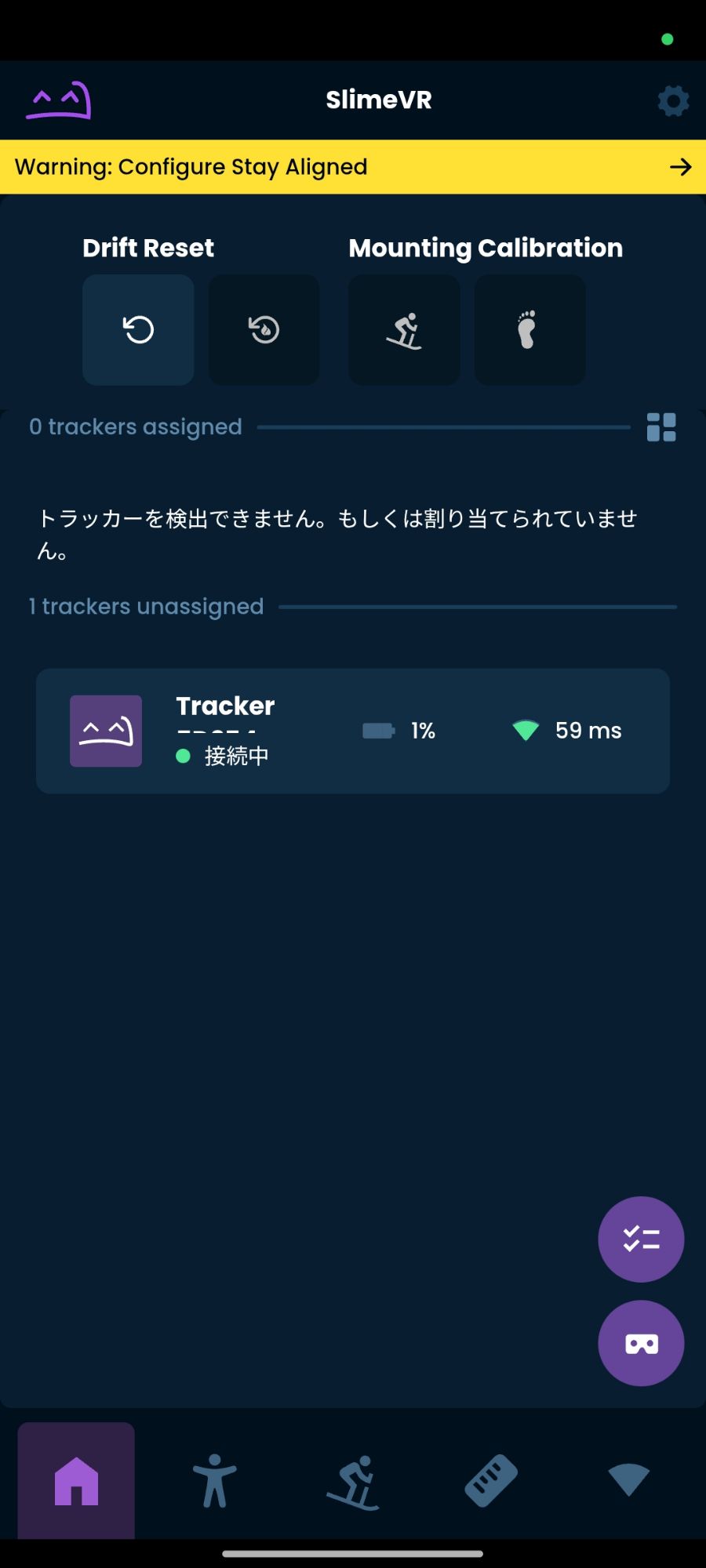Open the Configure Stay Aligned warning
Image resolution: width=706 pixels, height=1568 pixels.
[x=353, y=167]
